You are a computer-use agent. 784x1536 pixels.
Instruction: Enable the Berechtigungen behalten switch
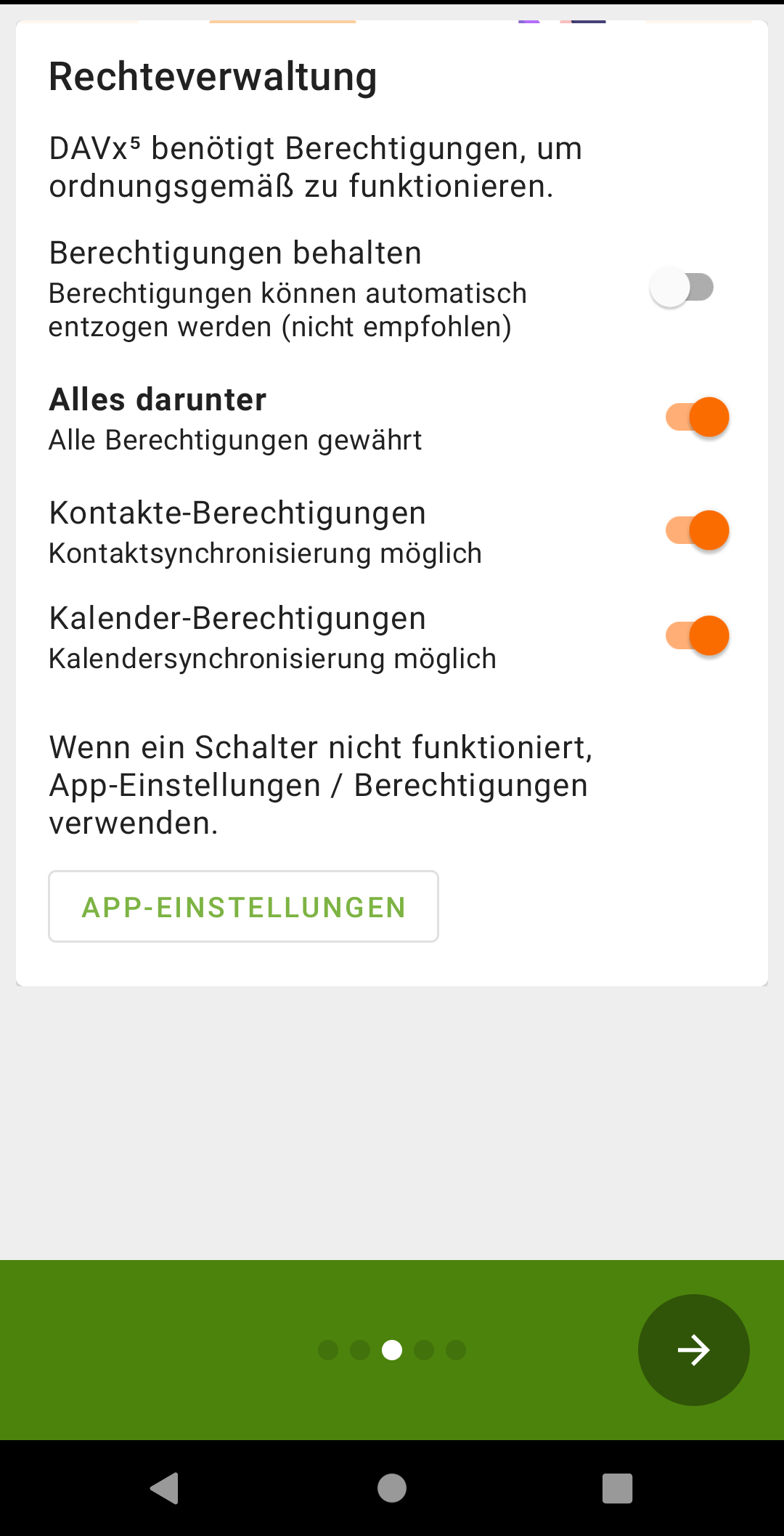[x=682, y=288]
